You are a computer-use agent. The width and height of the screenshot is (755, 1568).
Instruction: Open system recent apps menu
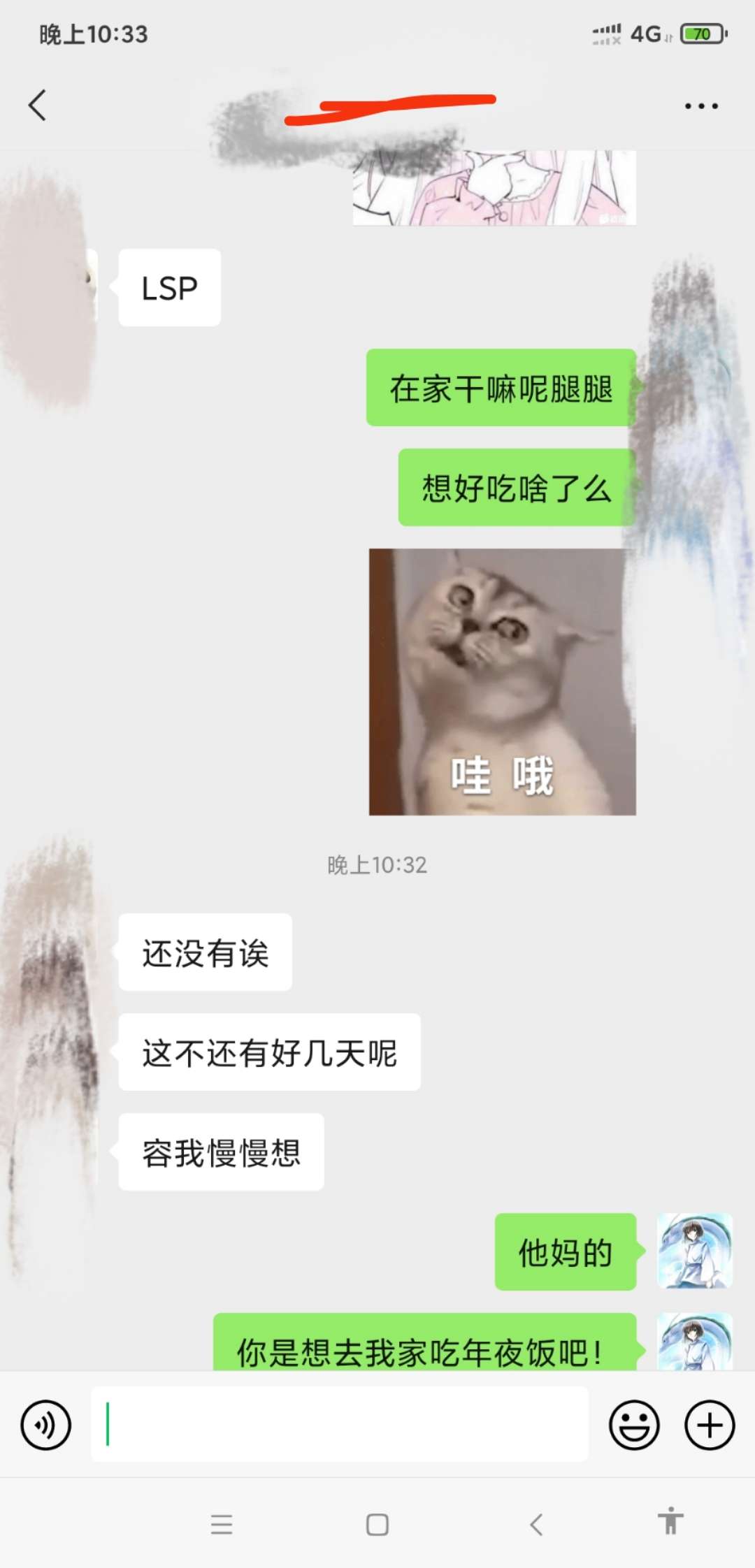pyautogui.click(x=222, y=1524)
